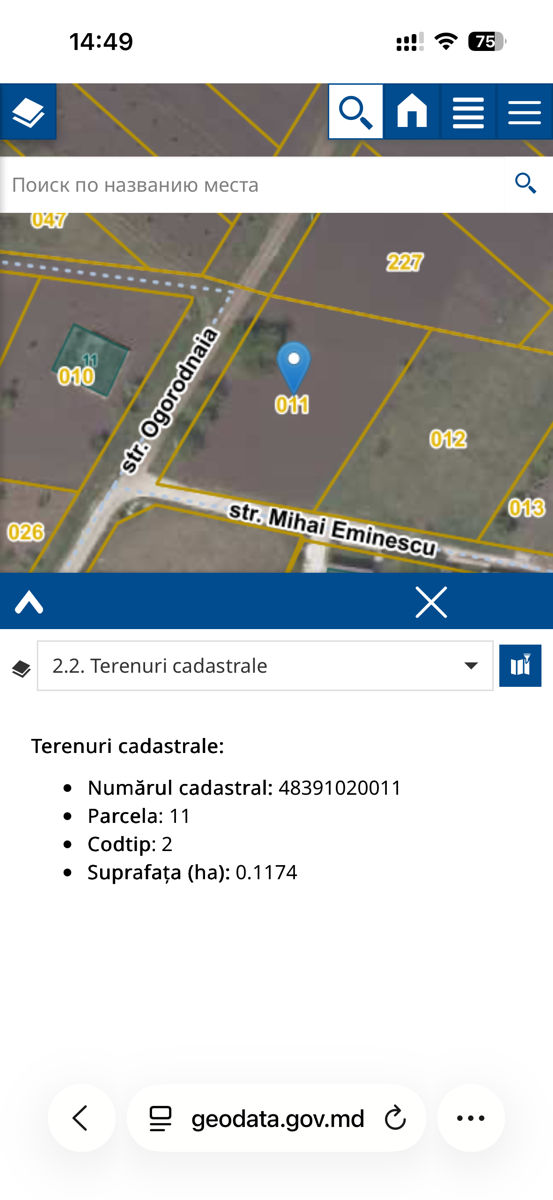553x1200 pixels.
Task: Open the list panel icon
Action: point(468,112)
